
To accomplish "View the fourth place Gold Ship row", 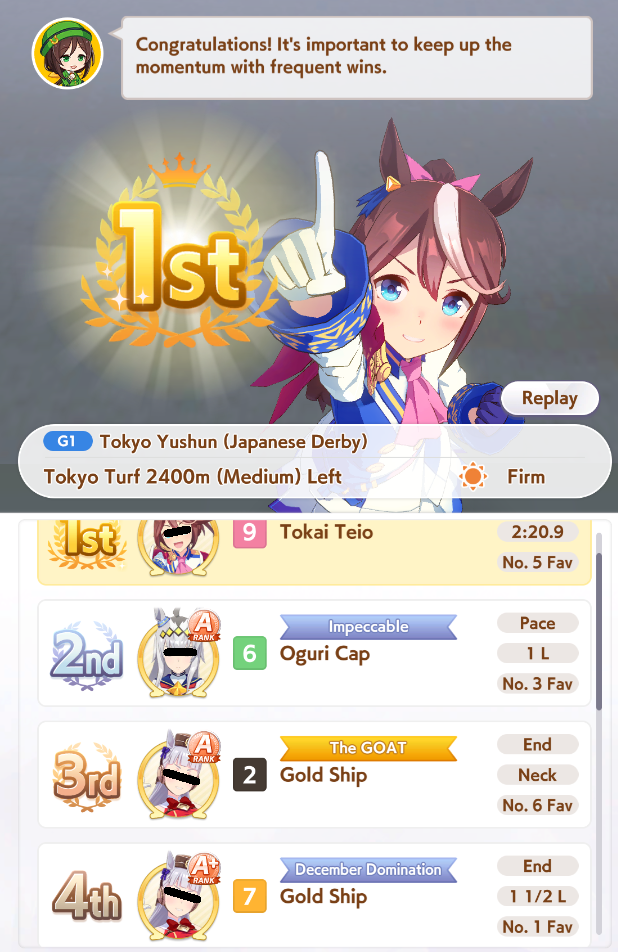I will click(314, 895).
